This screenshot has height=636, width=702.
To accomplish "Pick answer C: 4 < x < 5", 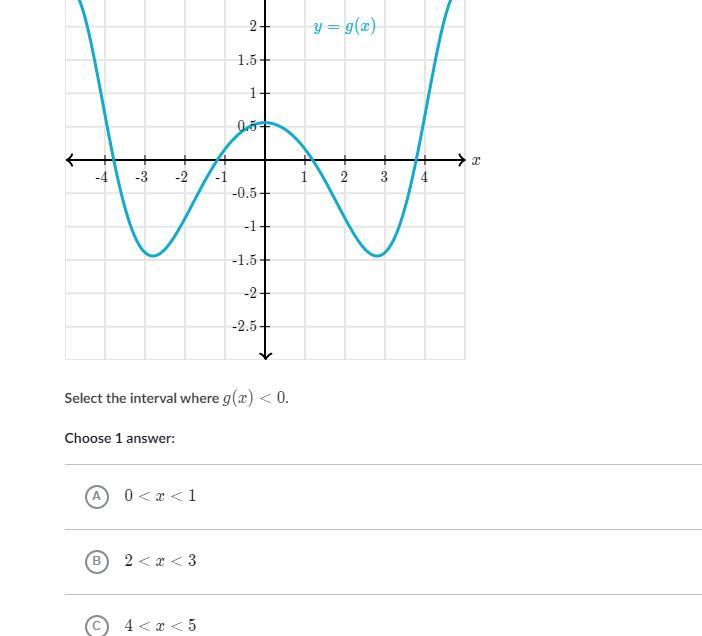I will point(97,626).
